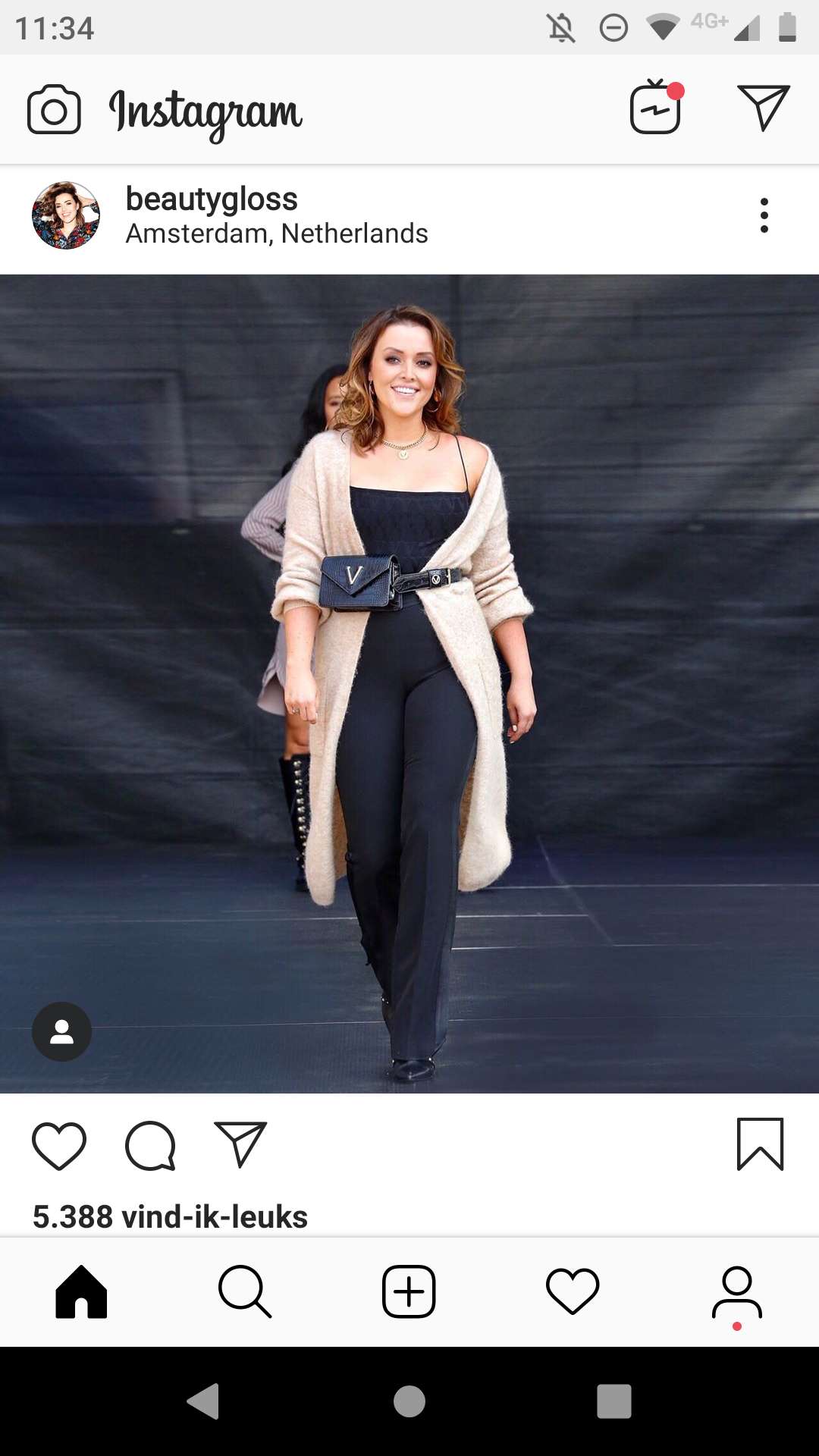The height and width of the screenshot is (1456, 819).
Task: Open the camera icon in the header
Action: pos(54,110)
